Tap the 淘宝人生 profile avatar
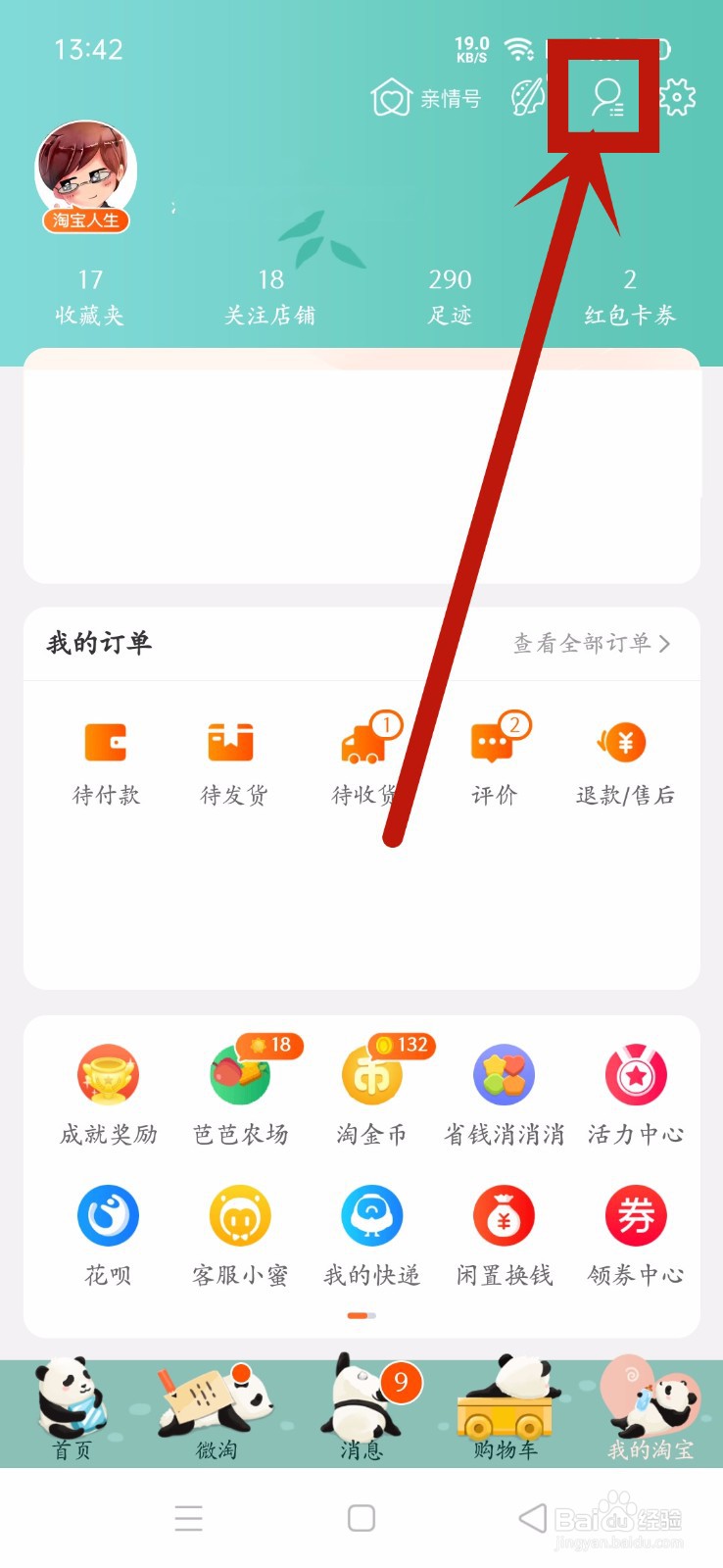 [84, 171]
